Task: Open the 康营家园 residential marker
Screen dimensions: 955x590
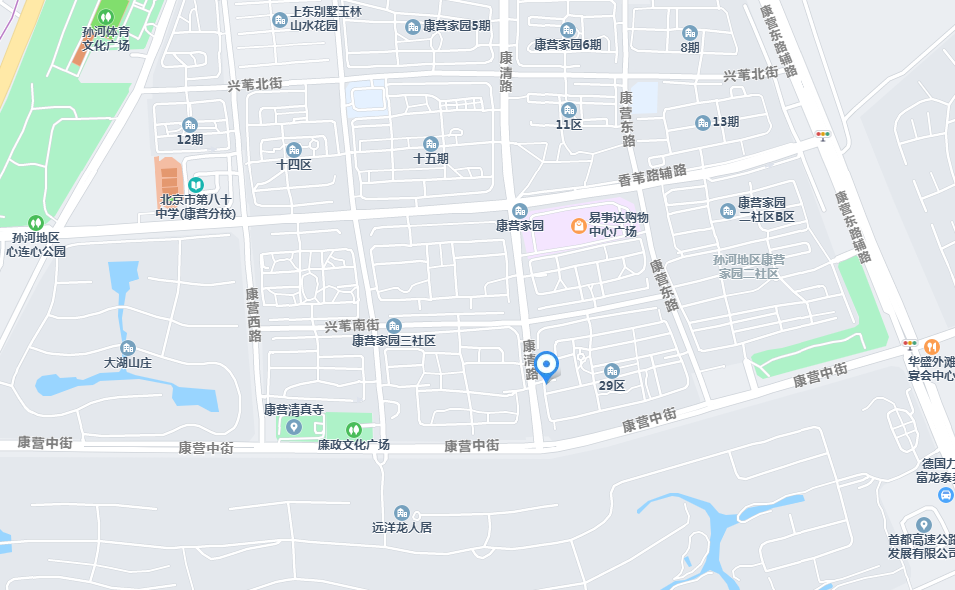Action: click(519, 211)
